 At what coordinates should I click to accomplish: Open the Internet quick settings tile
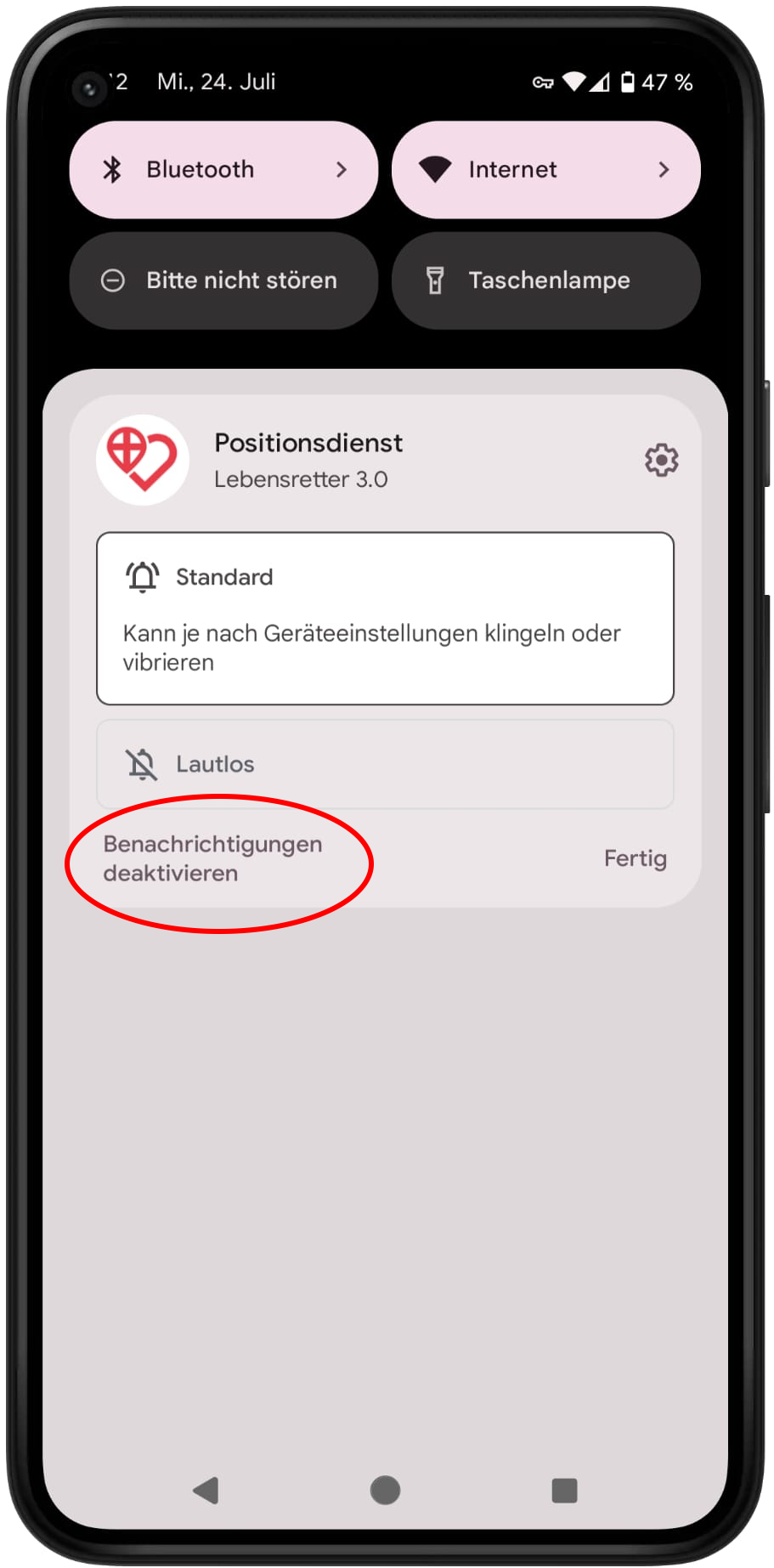tap(545, 170)
